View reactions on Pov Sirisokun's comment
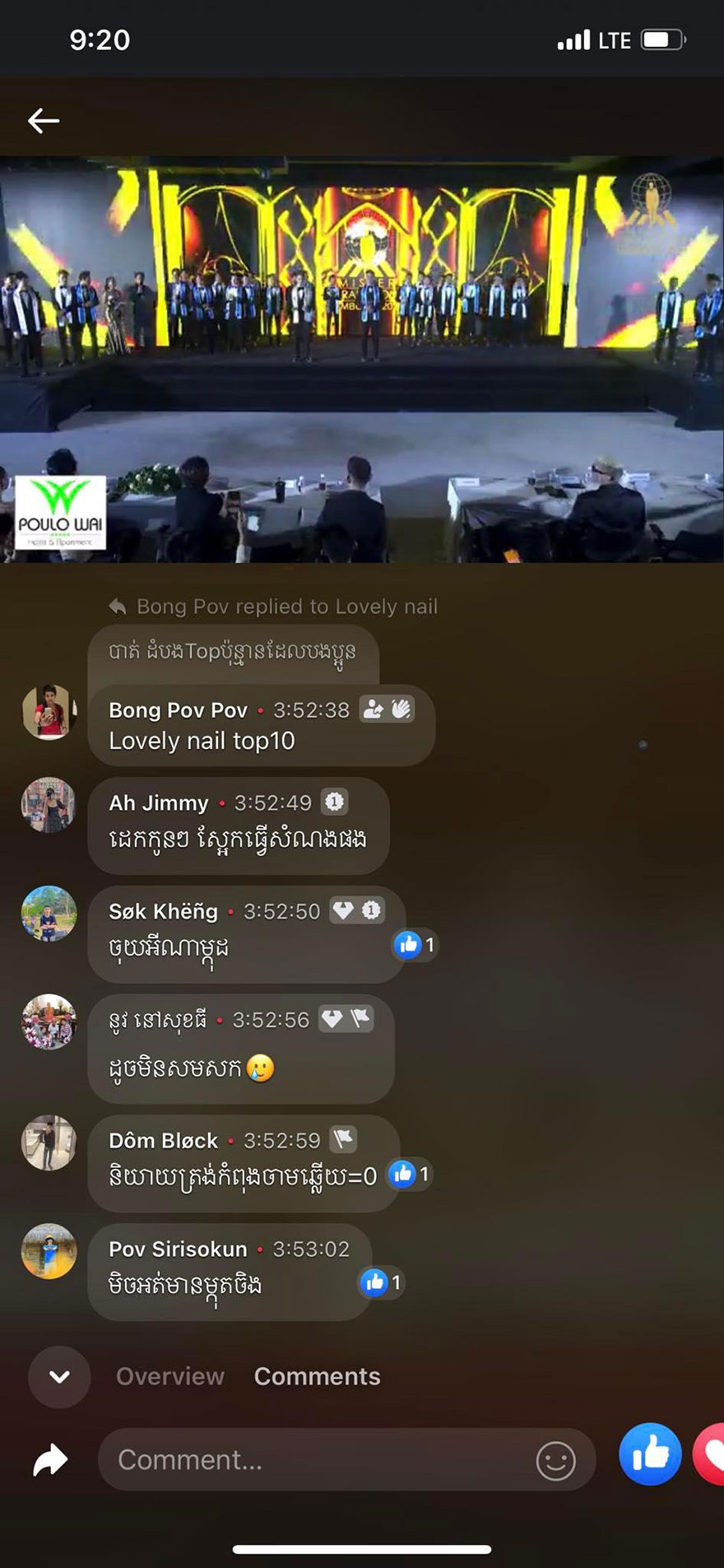724x1568 pixels. click(383, 1282)
